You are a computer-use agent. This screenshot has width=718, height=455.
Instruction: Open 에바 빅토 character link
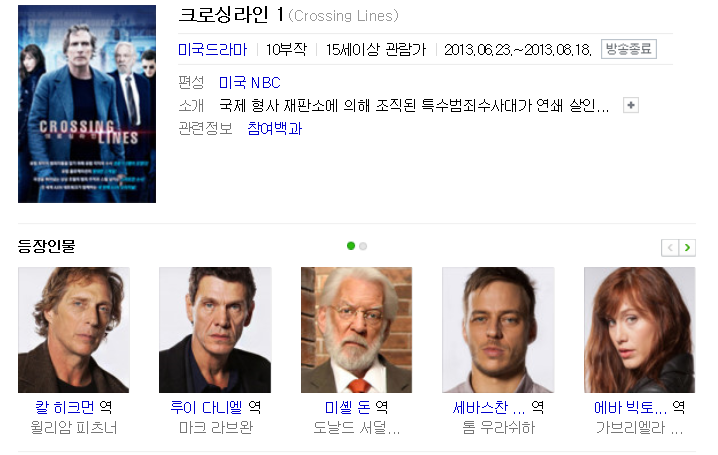pos(630,407)
